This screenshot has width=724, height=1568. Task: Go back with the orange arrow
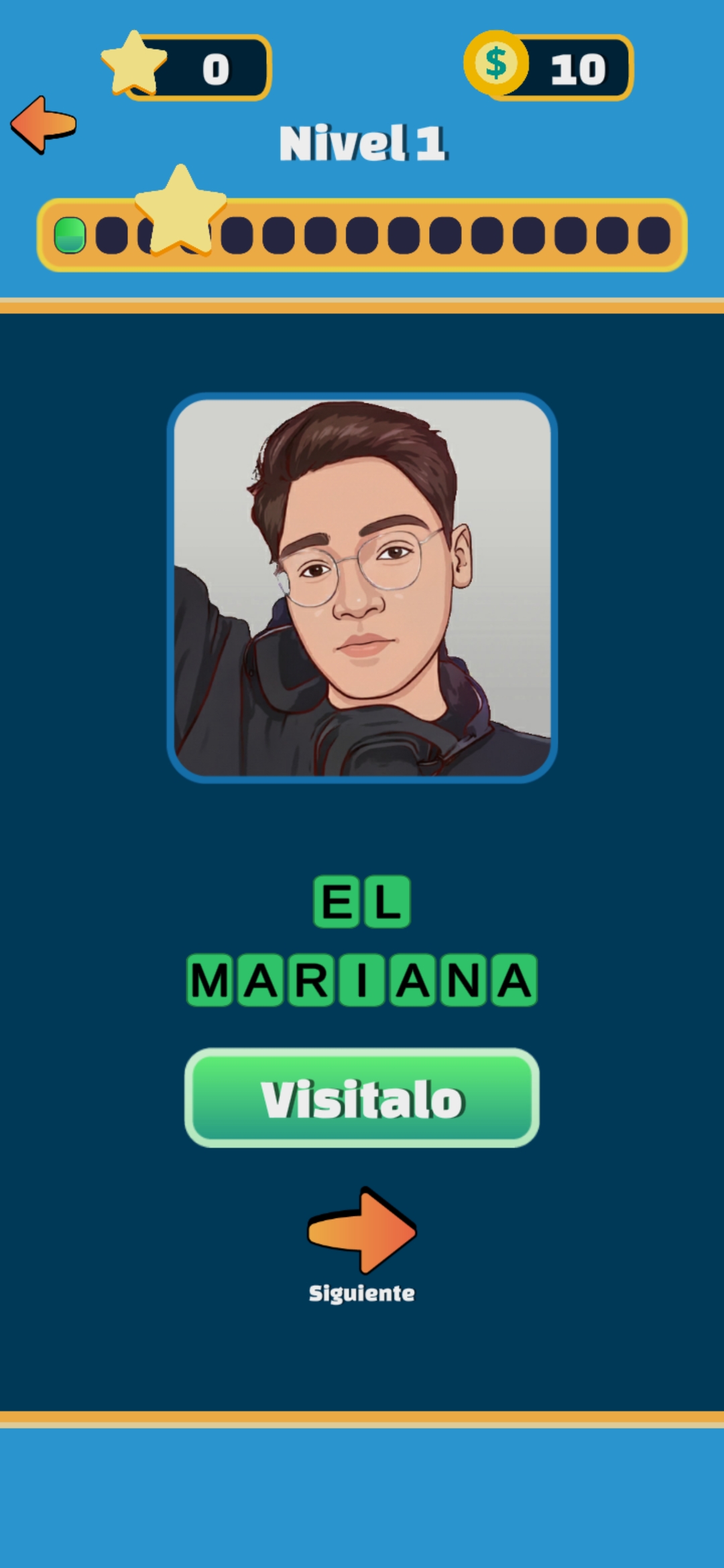pyautogui.click(x=43, y=125)
